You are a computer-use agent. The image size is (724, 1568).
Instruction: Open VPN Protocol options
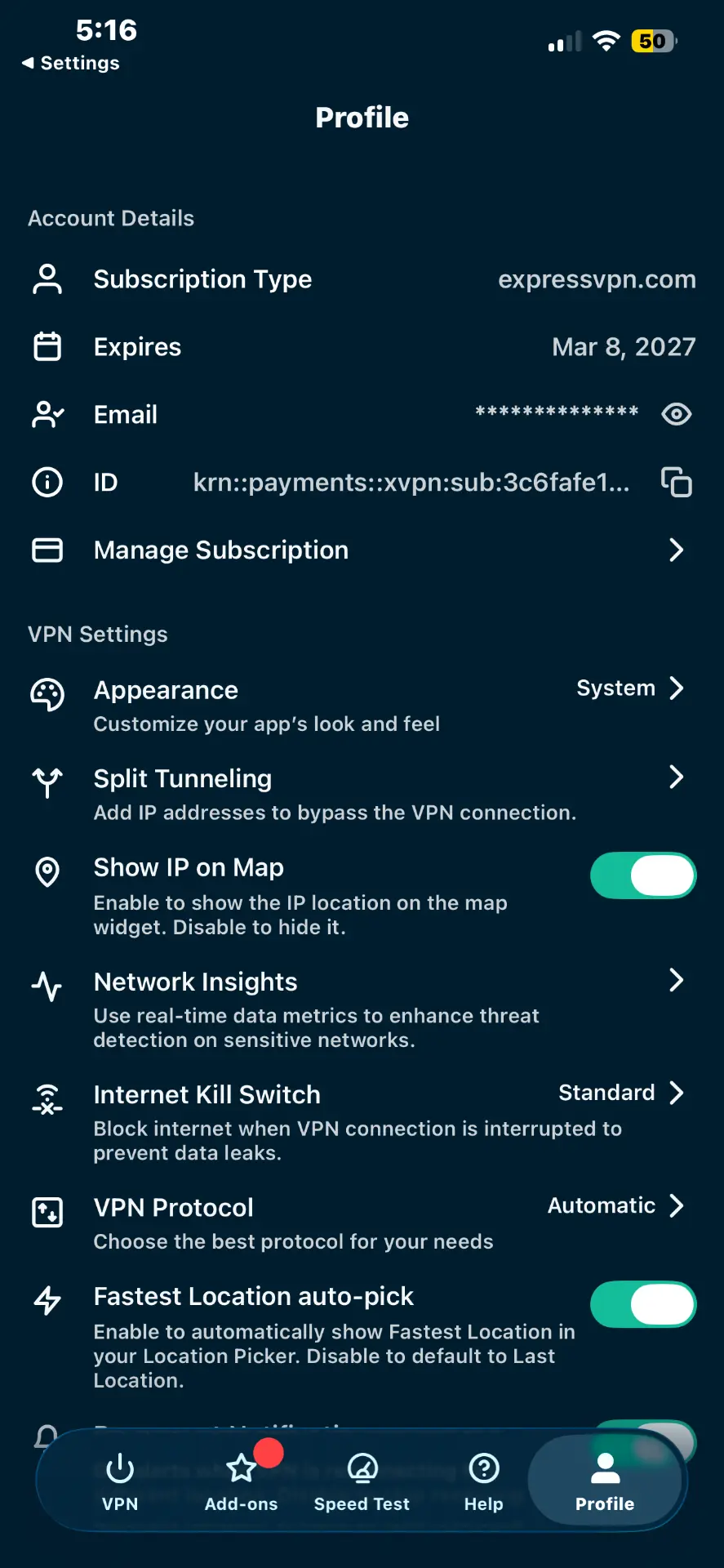click(x=362, y=1223)
